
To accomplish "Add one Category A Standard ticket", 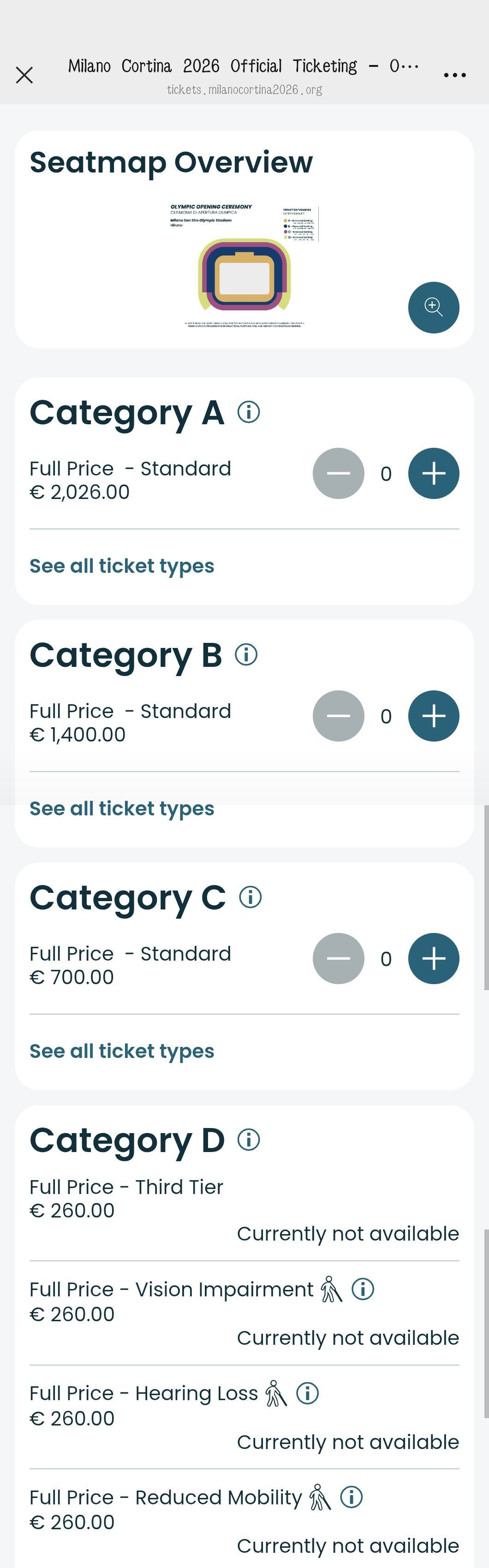I will click(434, 474).
